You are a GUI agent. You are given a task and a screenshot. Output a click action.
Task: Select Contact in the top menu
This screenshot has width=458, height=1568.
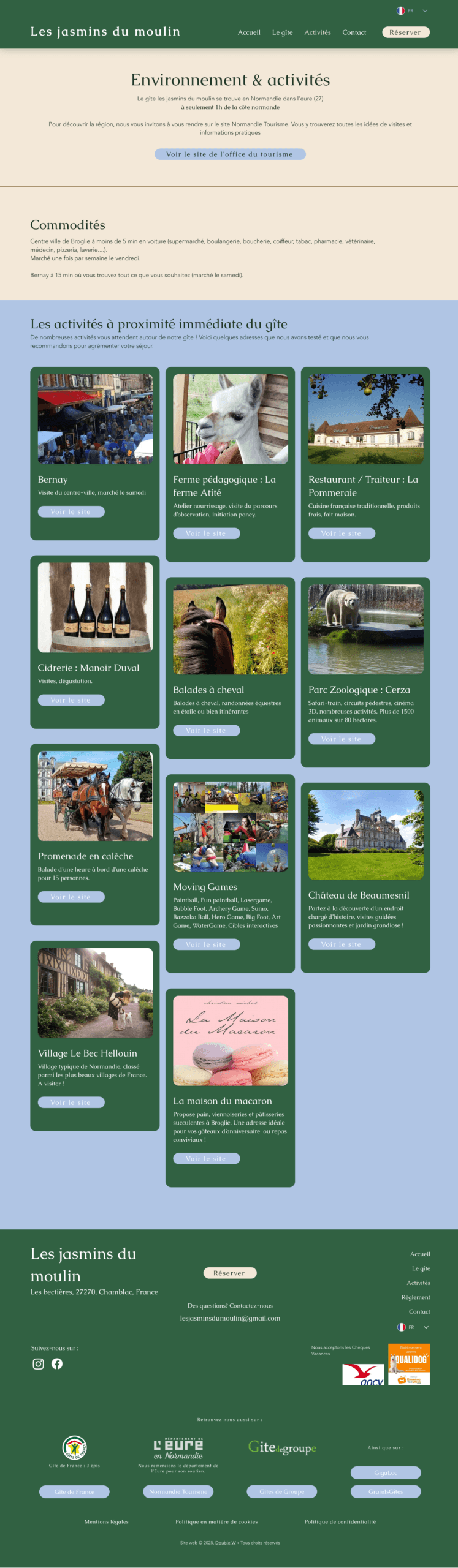(x=354, y=32)
